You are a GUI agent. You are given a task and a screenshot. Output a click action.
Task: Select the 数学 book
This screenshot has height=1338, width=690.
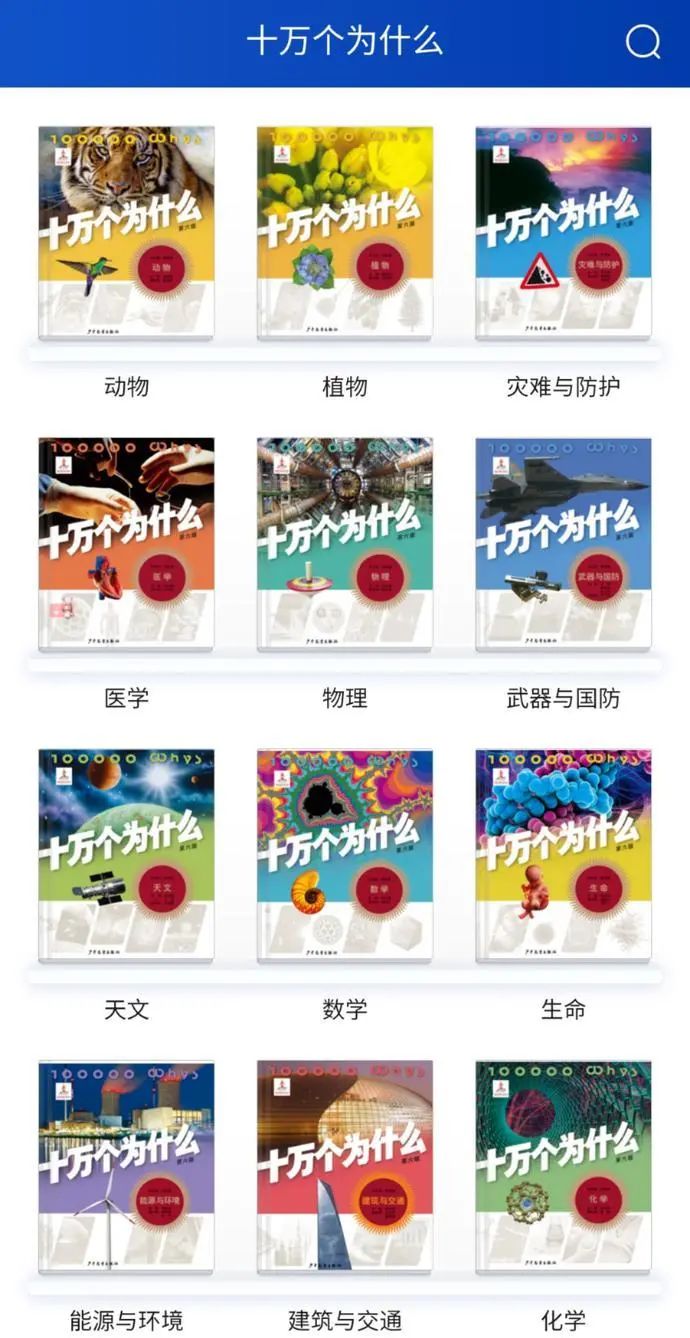[x=345, y=856]
